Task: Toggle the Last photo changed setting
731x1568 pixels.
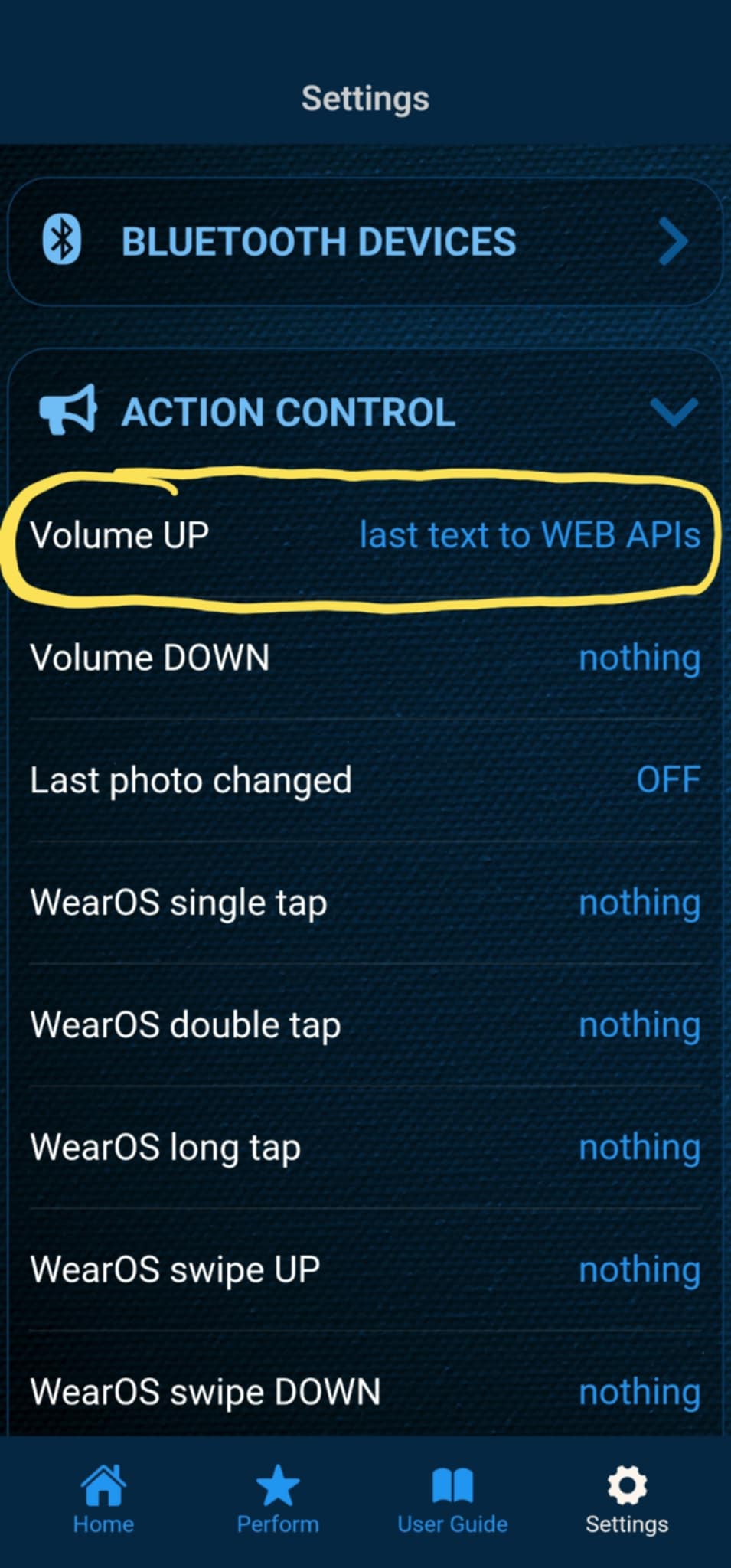Action: click(x=667, y=780)
